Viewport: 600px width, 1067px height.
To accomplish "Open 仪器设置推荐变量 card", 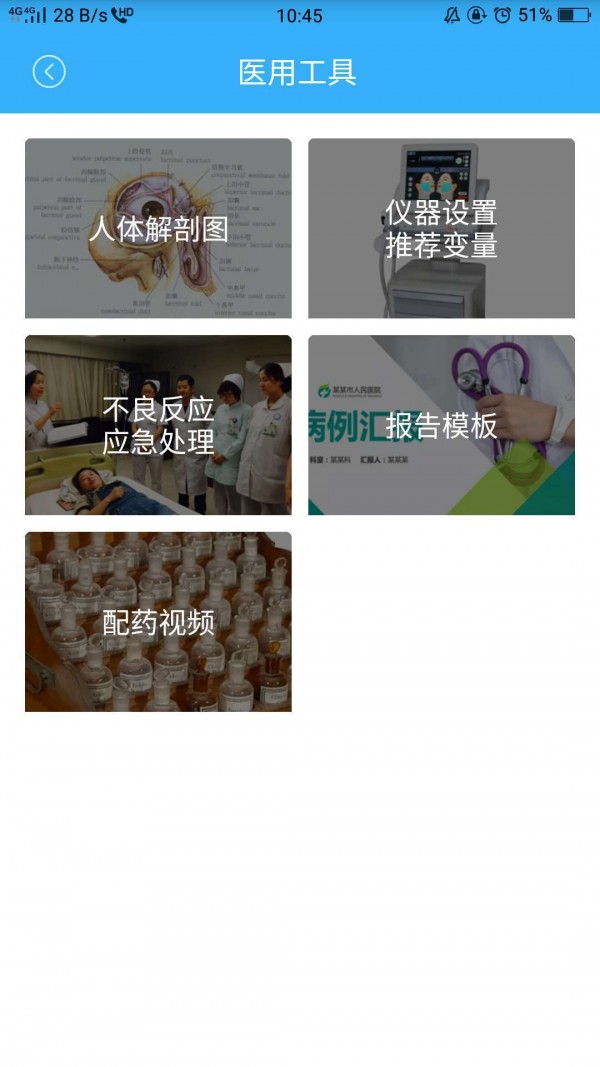I will coord(441,228).
